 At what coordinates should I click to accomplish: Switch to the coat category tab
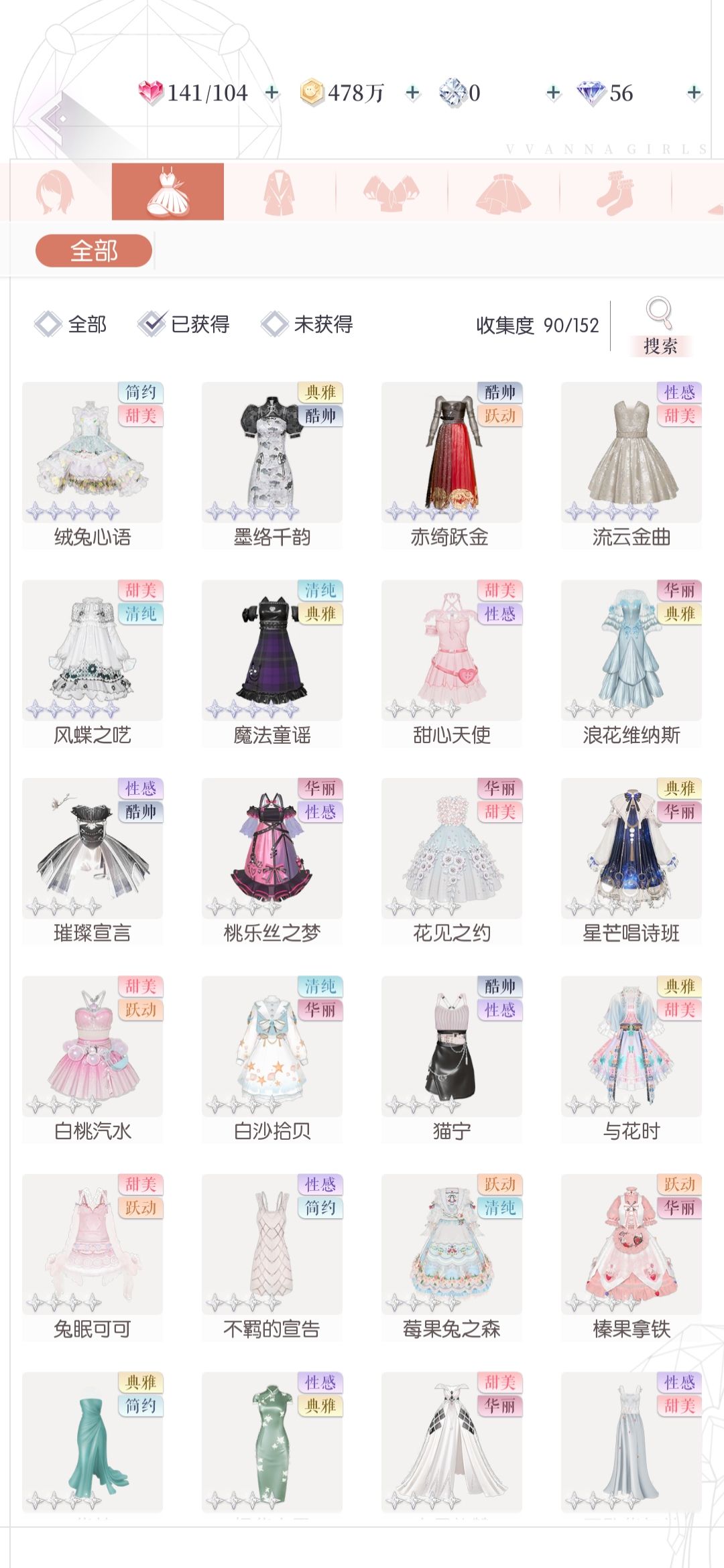tap(279, 192)
